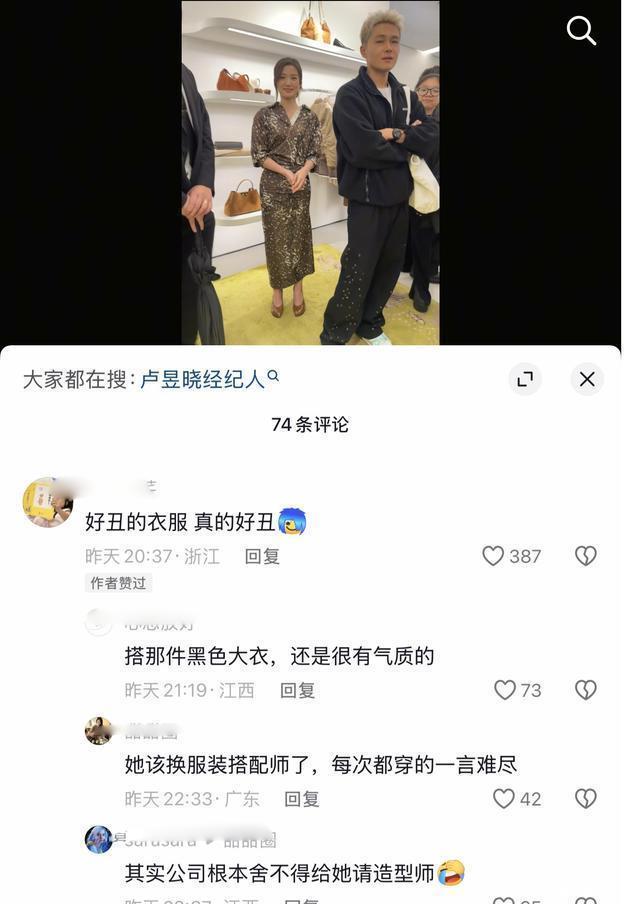
Task: Open the avatar beside the 服装搭配师 comment
Action: click(99, 731)
